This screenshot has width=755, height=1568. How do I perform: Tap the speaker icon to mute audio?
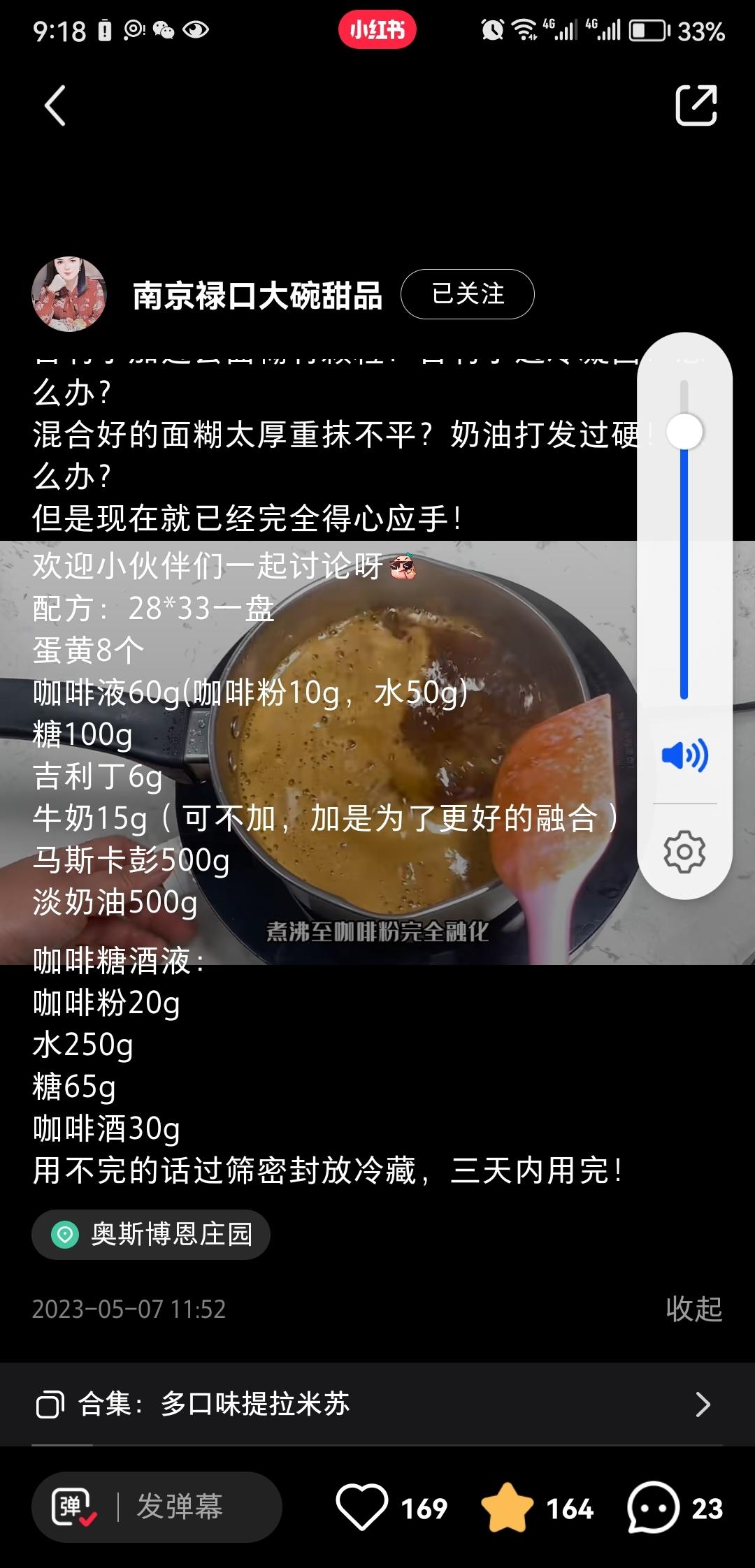(x=684, y=754)
